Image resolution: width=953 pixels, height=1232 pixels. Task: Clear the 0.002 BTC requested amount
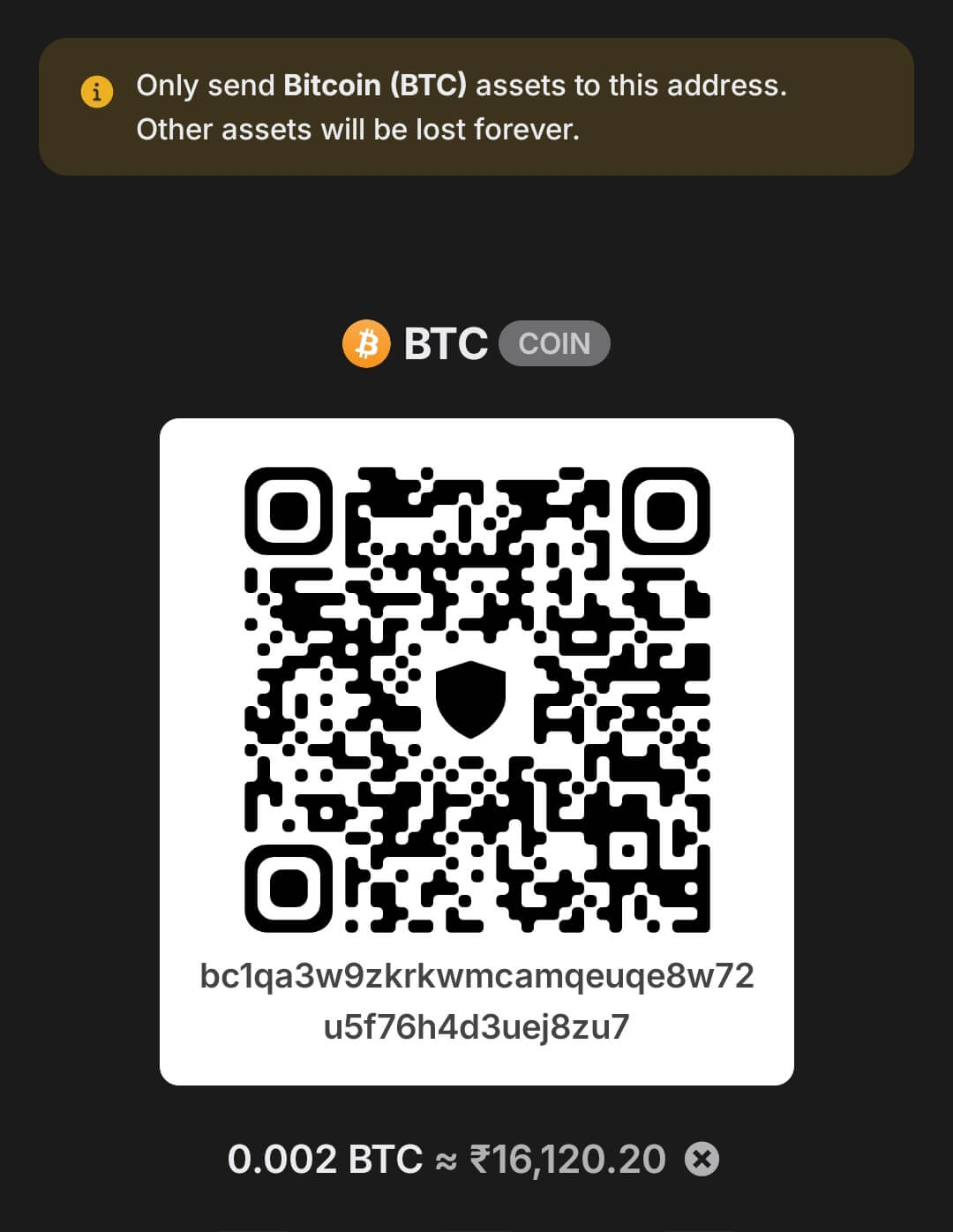click(x=702, y=1159)
